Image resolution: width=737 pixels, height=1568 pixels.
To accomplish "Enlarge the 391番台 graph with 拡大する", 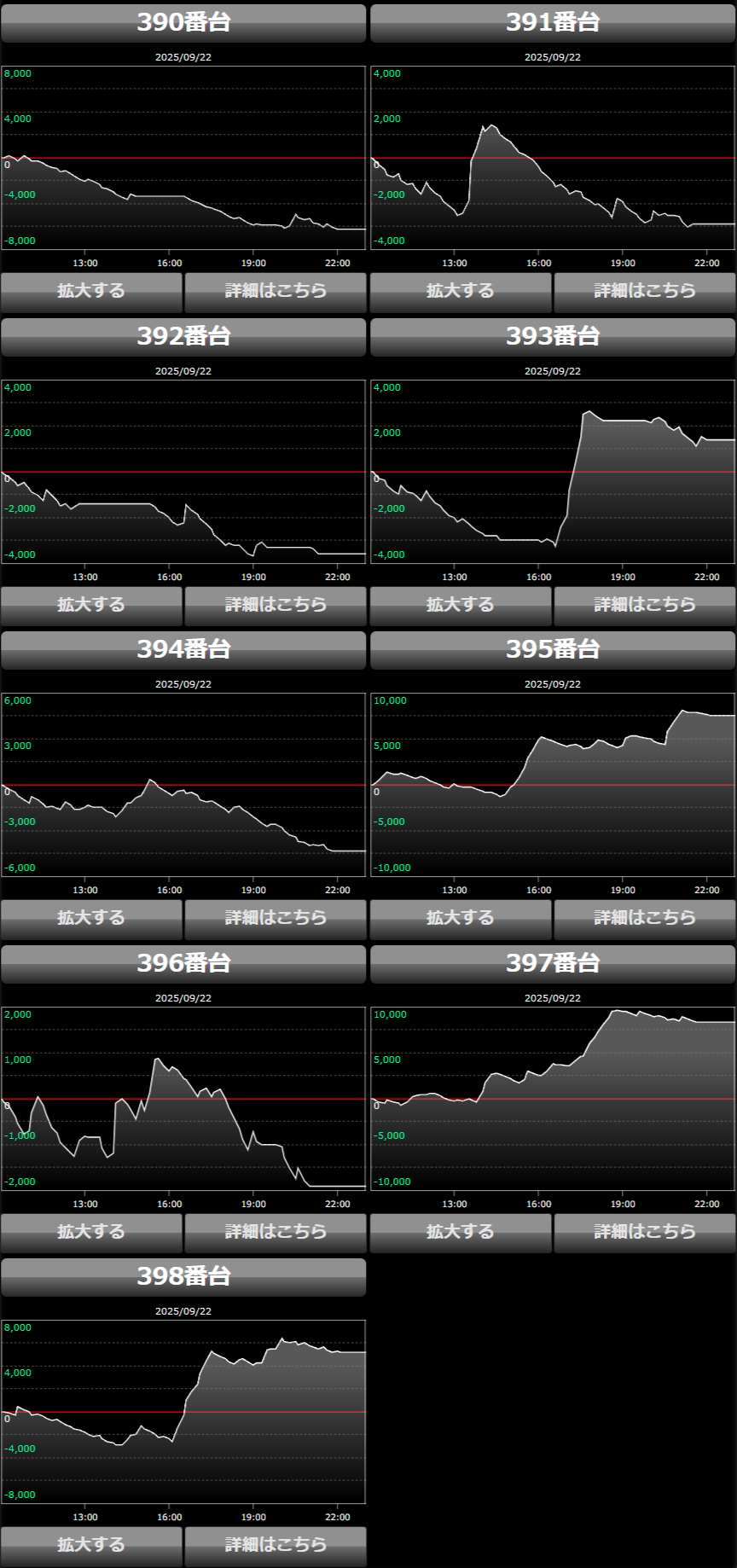I will [x=461, y=292].
